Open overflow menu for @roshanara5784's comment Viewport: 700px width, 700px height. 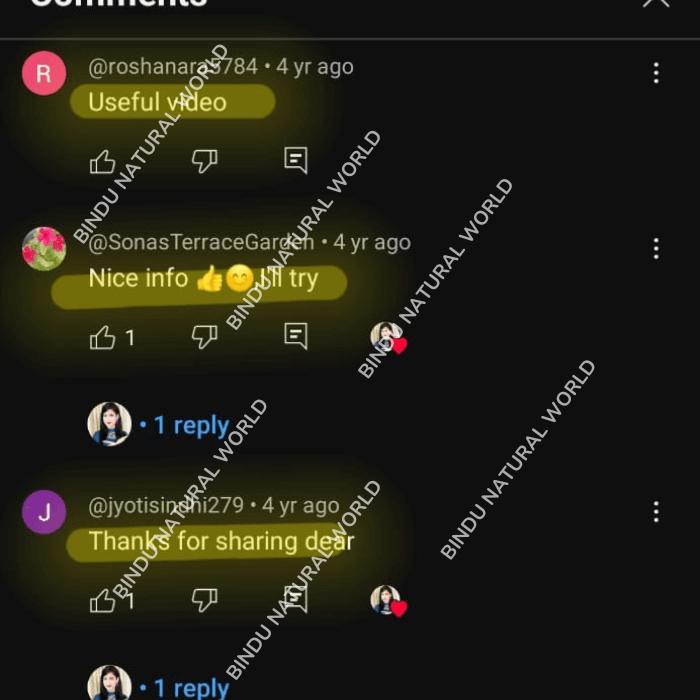[x=656, y=73]
